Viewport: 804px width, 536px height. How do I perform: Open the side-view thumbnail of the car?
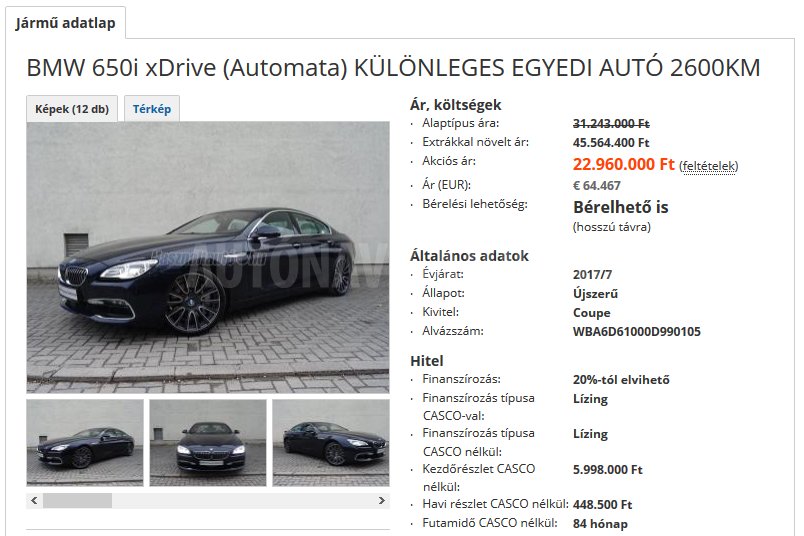(331, 442)
